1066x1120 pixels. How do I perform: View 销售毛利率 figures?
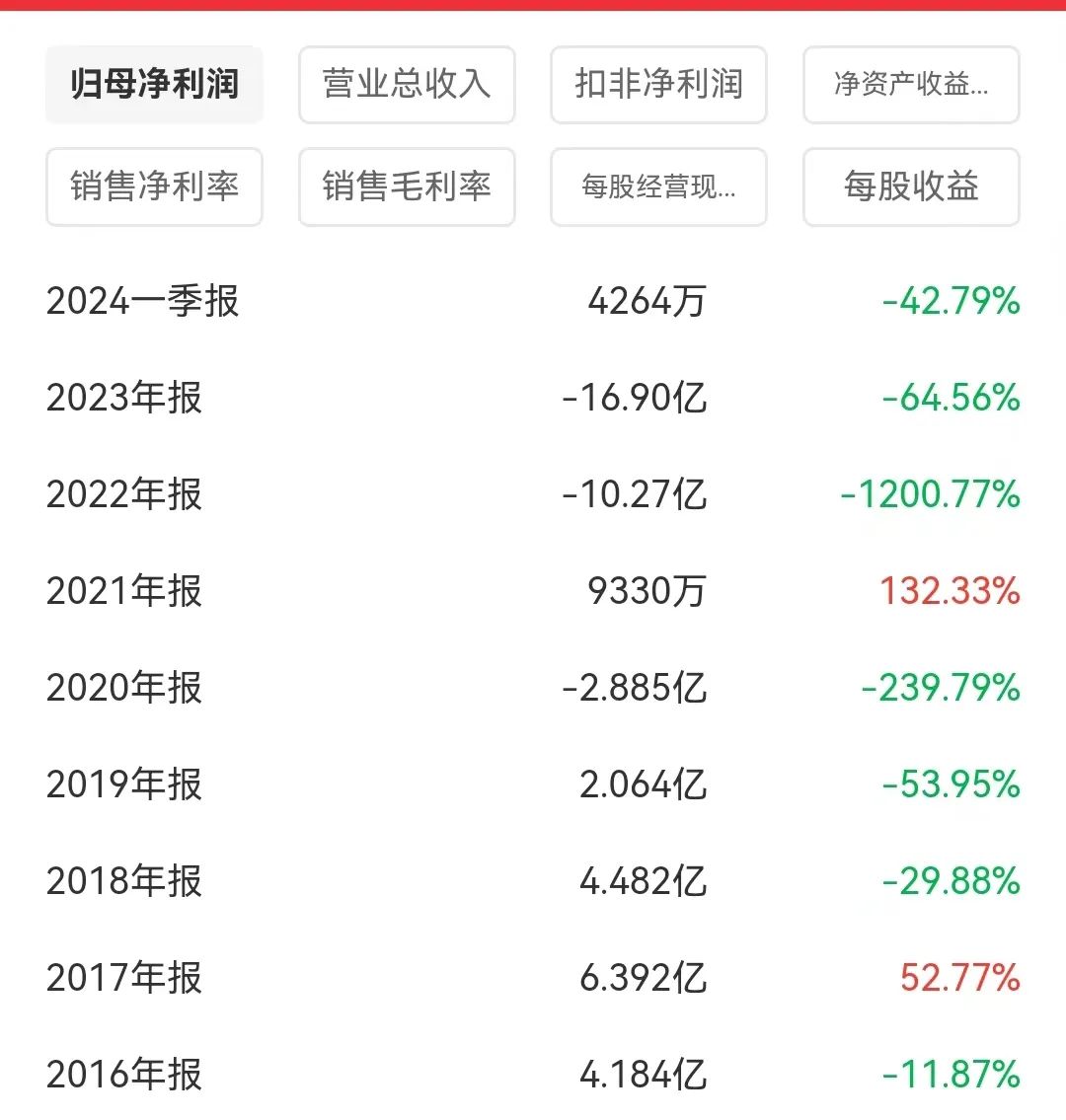click(407, 187)
